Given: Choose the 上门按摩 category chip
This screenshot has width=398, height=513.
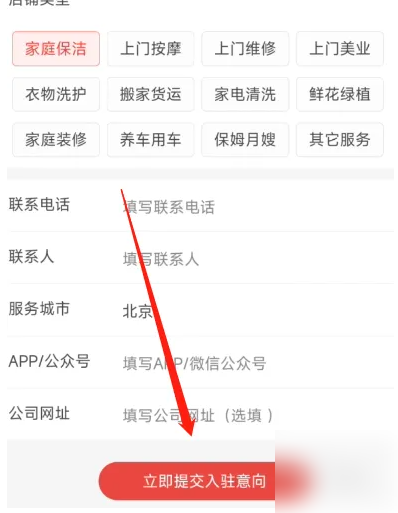Looking at the screenshot, I should 151,49.
